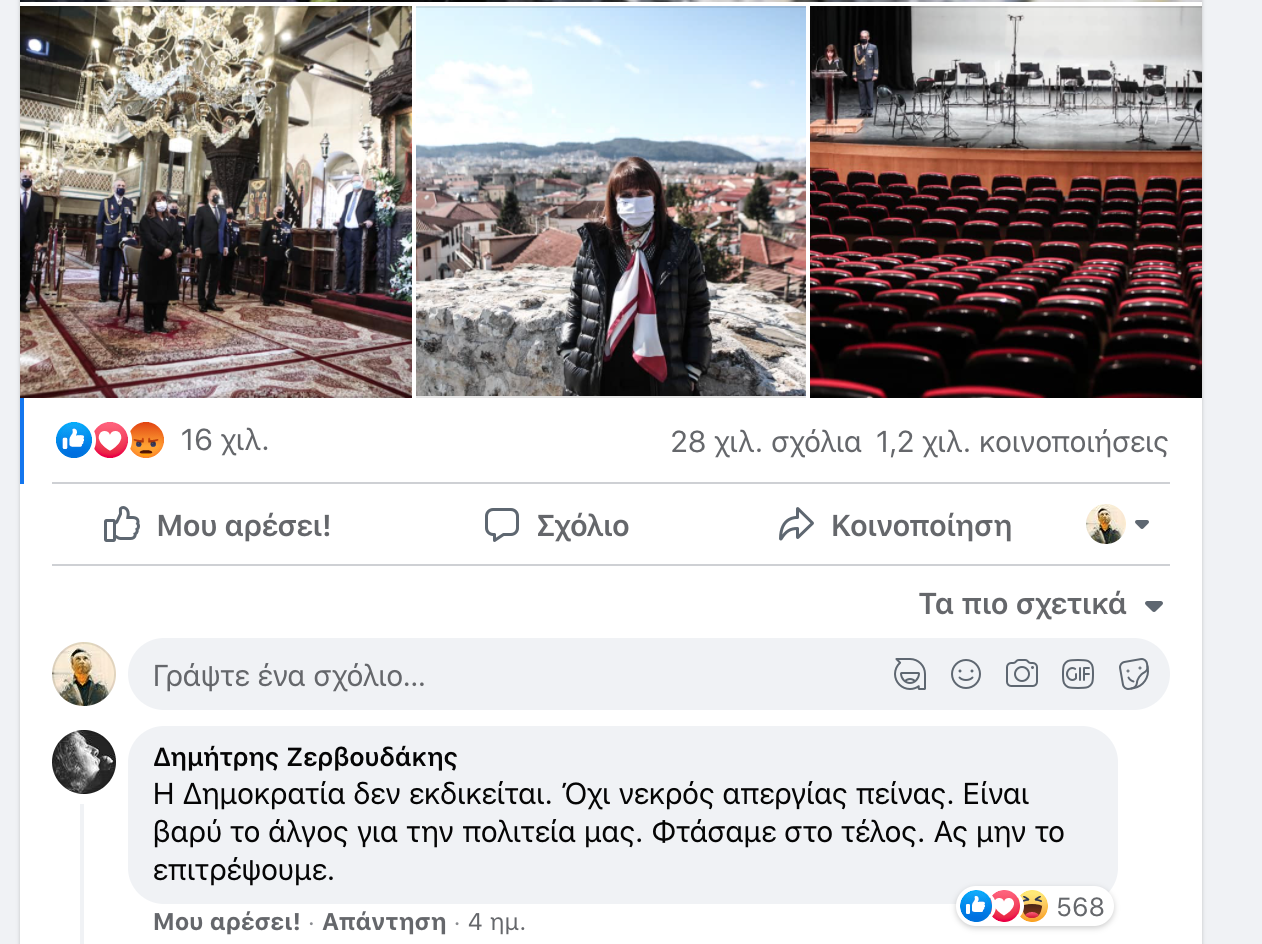Attach a photo to the comment
Screen dimensions: 1262x944
coord(1021,675)
